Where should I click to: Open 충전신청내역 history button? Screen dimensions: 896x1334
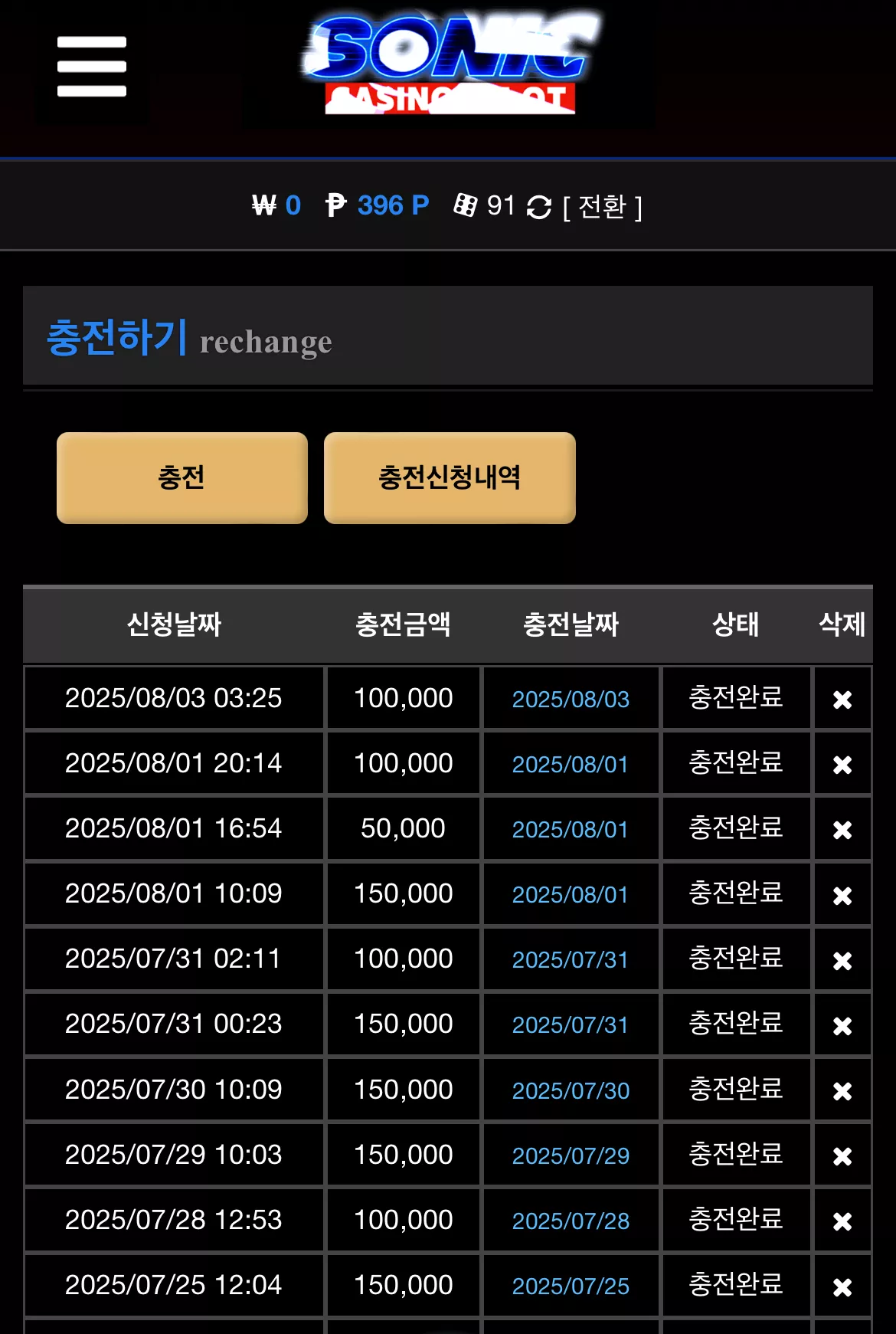[450, 478]
